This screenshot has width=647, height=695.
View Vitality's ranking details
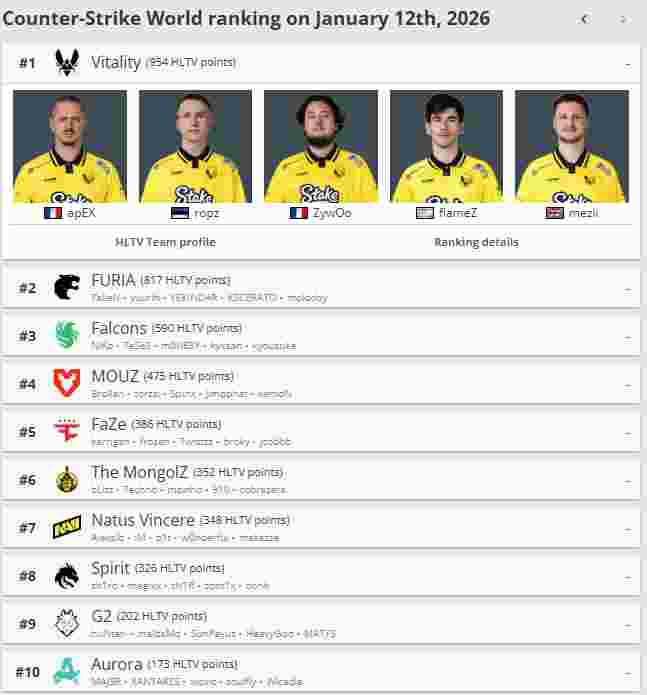click(476, 242)
